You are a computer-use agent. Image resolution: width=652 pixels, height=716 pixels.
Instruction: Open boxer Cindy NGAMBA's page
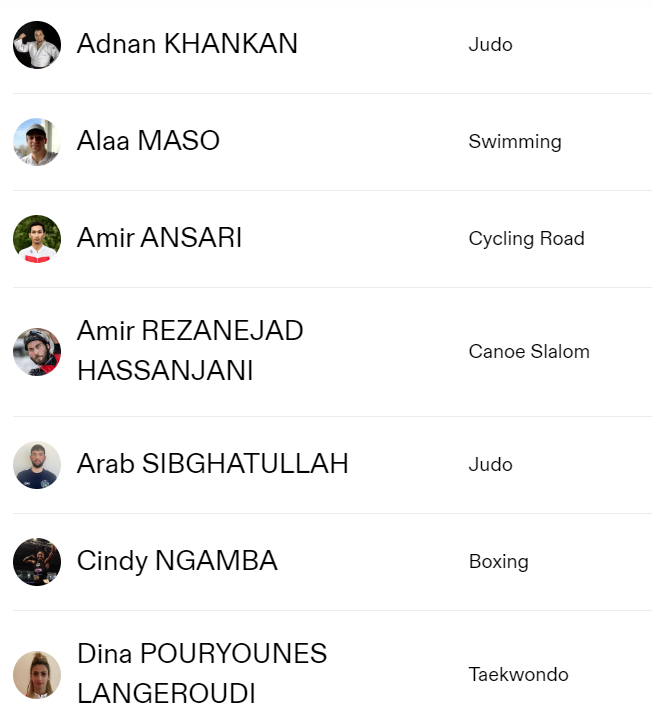177,561
